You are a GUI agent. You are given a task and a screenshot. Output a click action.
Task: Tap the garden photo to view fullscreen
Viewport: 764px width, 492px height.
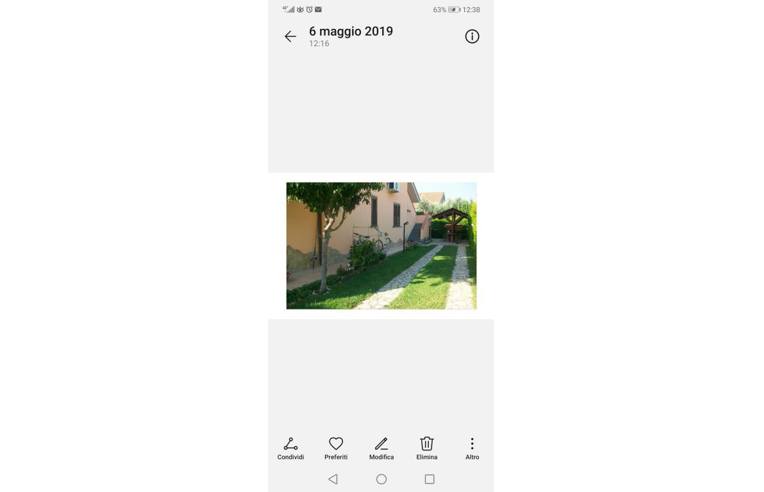click(x=381, y=245)
